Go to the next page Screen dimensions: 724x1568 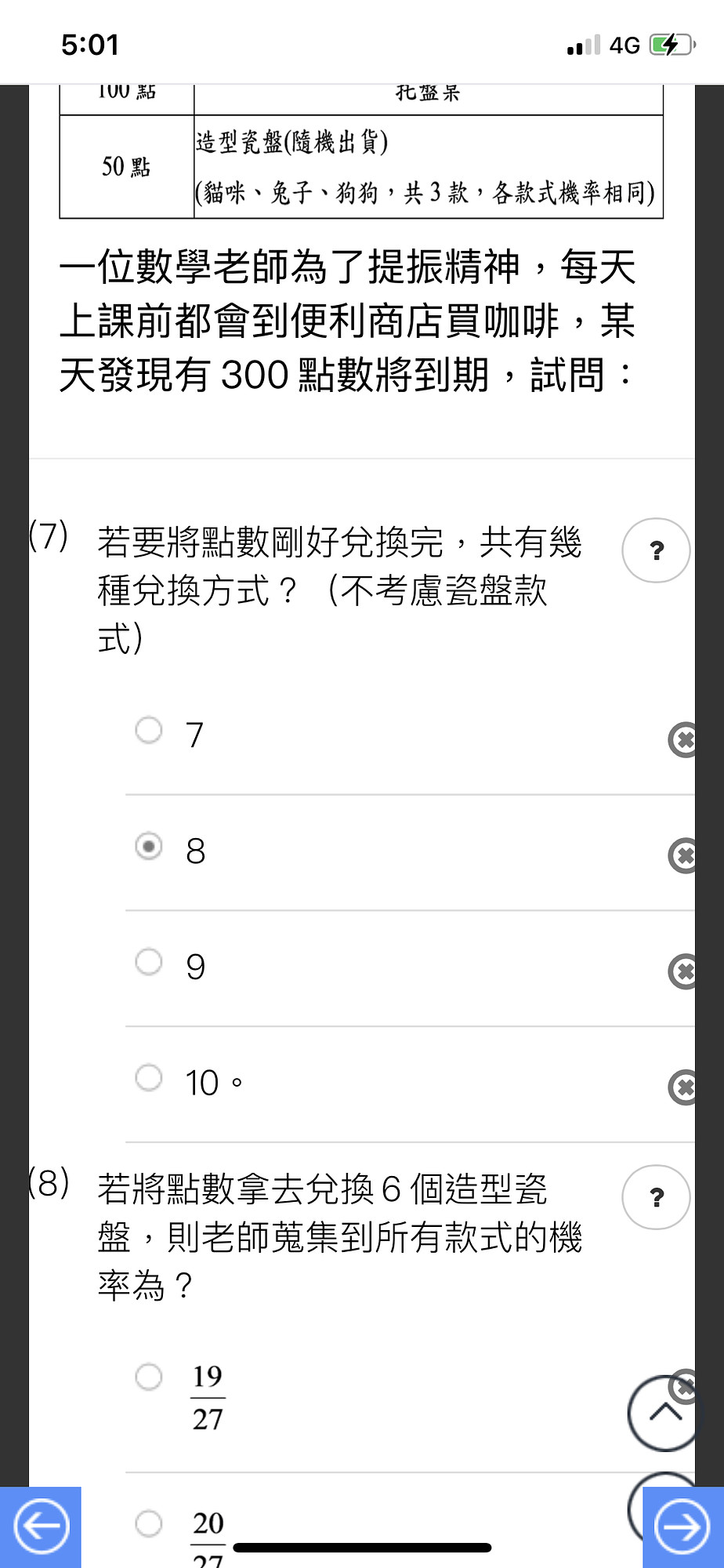click(682, 1526)
